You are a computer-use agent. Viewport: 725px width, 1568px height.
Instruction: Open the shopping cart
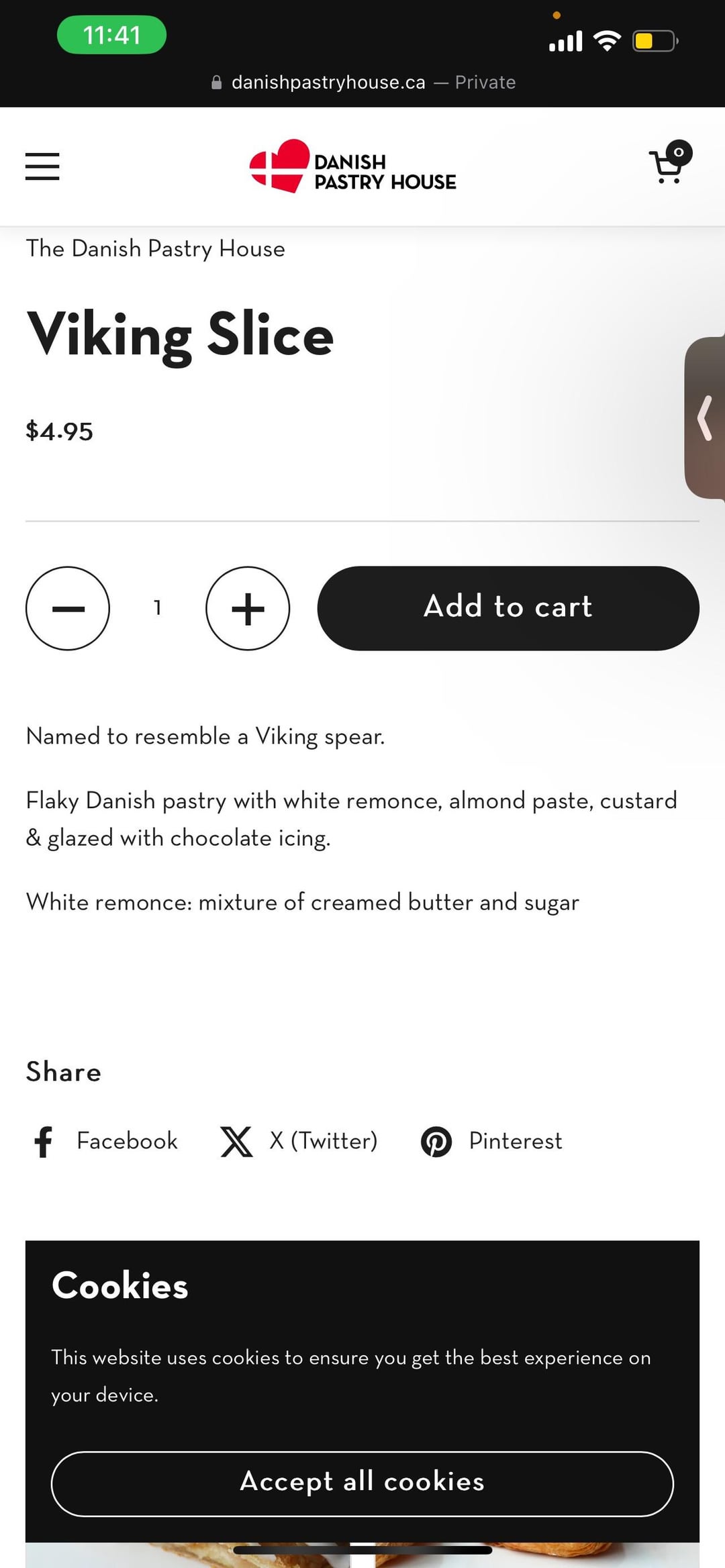pyautogui.click(x=669, y=164)
